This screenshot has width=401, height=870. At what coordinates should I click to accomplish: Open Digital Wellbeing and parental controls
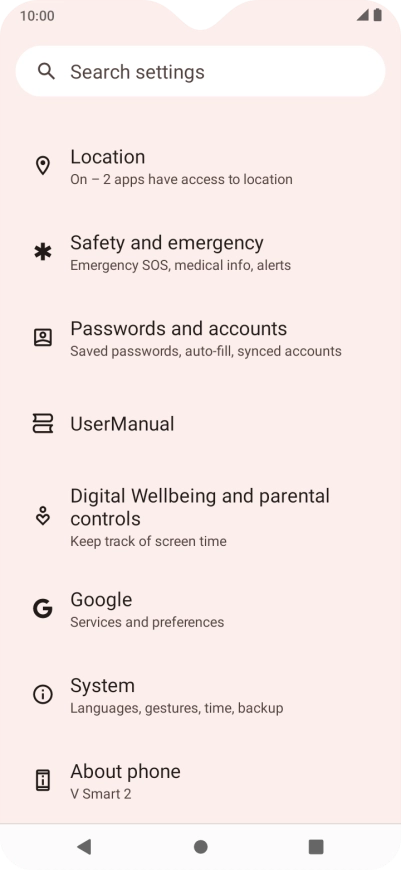(200, 517)
